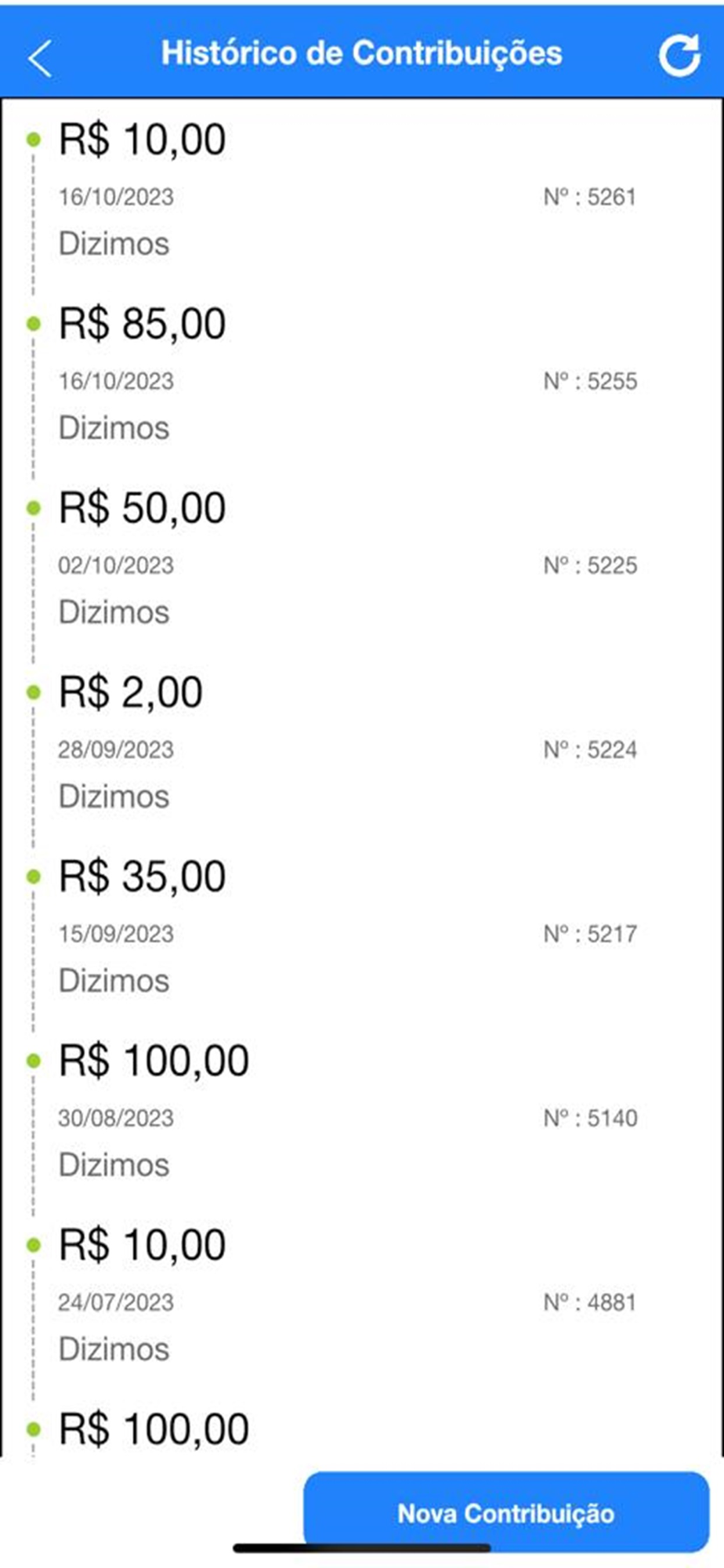724x1568 pixels.
Task: Tap the Nova Contribuição button
Action: coord(506,1512)
